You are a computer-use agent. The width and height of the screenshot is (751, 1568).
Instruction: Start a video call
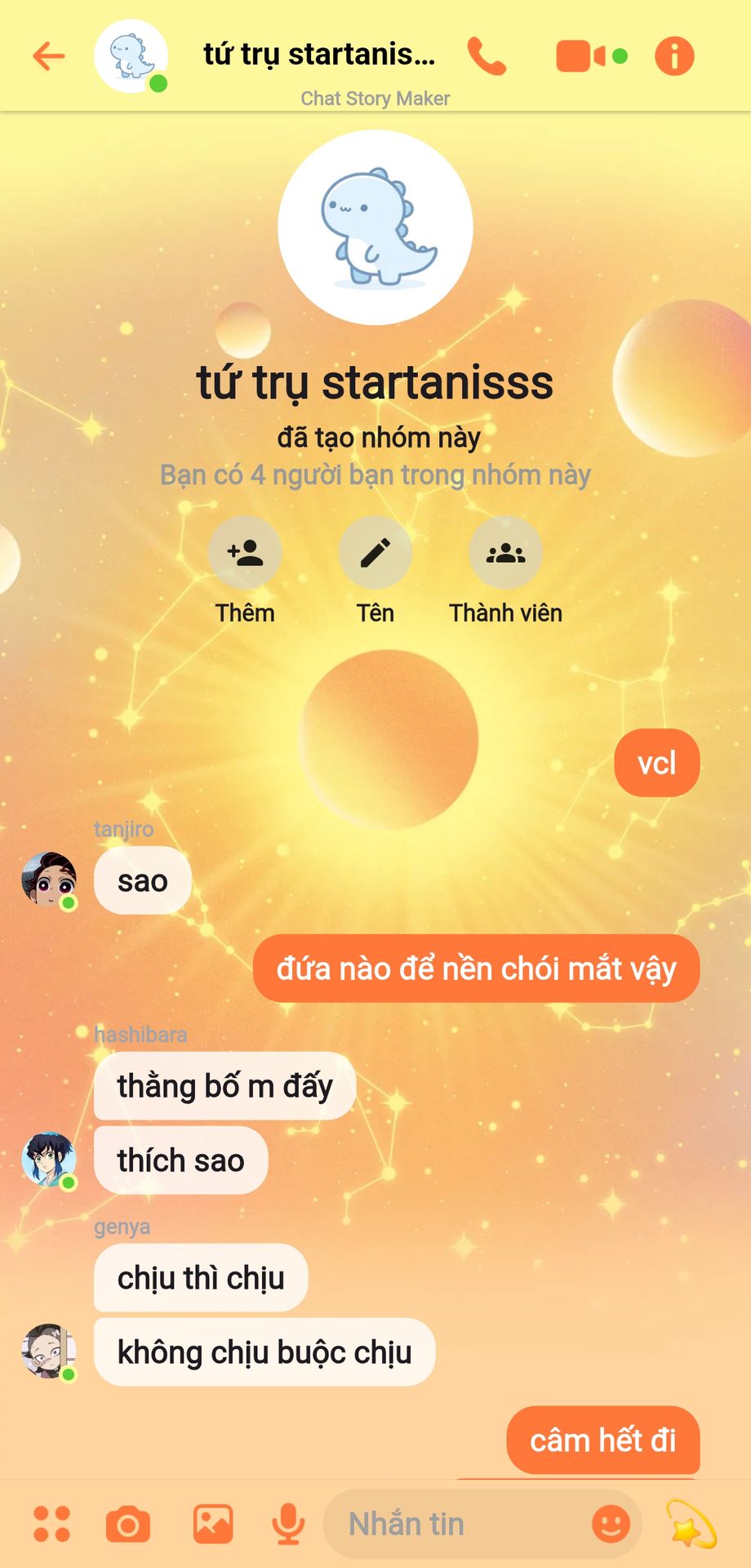tap(581, 56)
